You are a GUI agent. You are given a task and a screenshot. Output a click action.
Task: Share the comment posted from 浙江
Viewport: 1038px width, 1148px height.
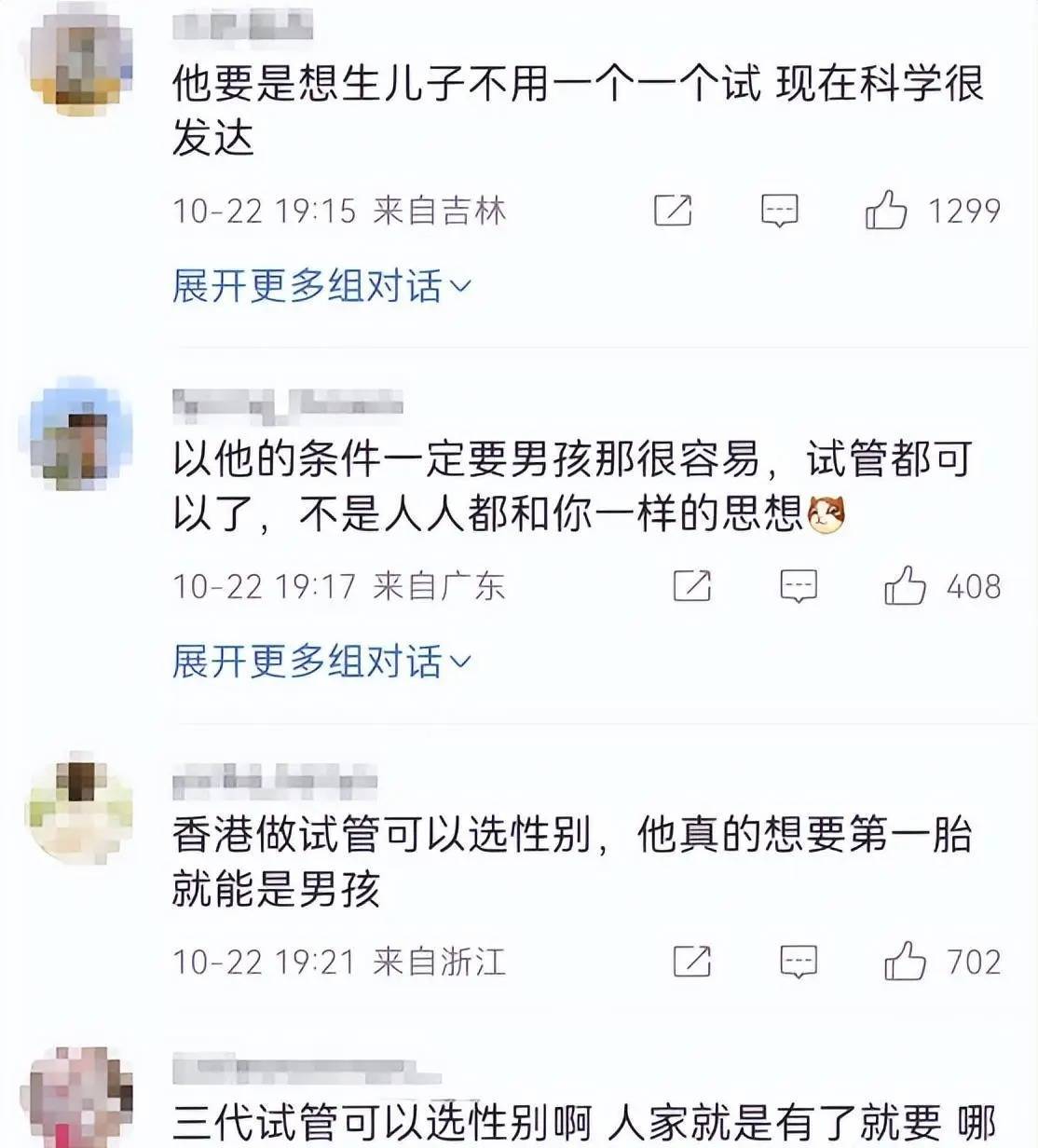click(691, 961)
